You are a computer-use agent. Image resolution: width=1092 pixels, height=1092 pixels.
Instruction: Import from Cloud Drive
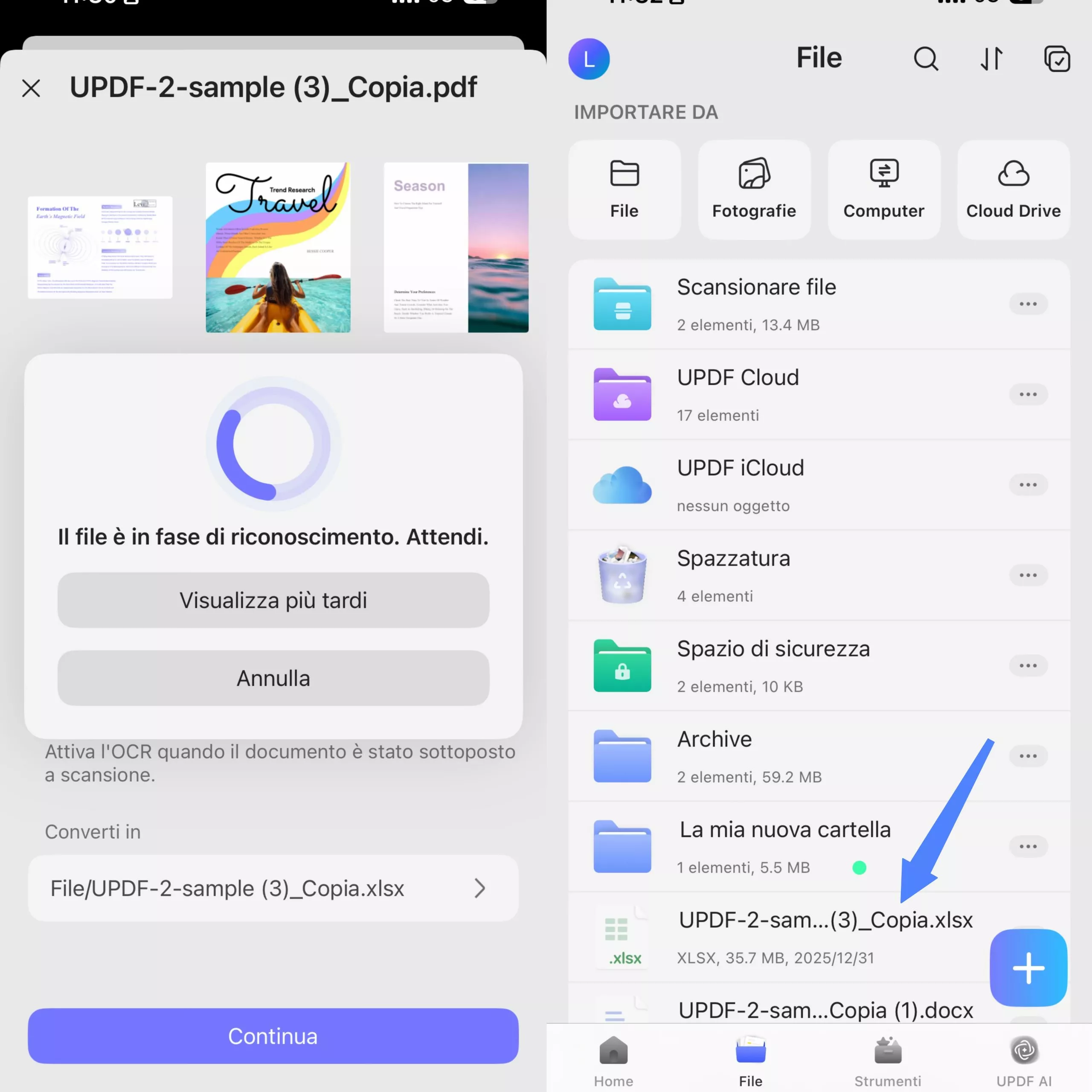coord(1013,190)
